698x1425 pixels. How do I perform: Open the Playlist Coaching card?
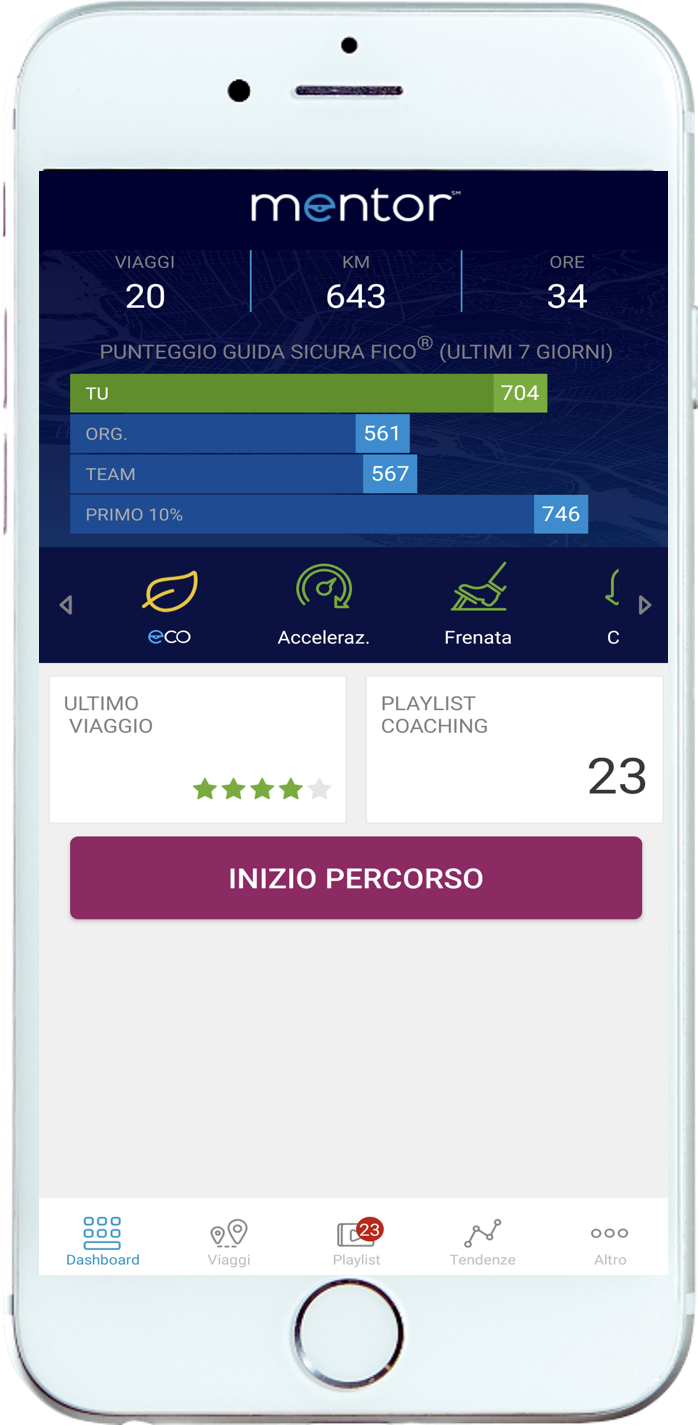click(x=514, y=750)
